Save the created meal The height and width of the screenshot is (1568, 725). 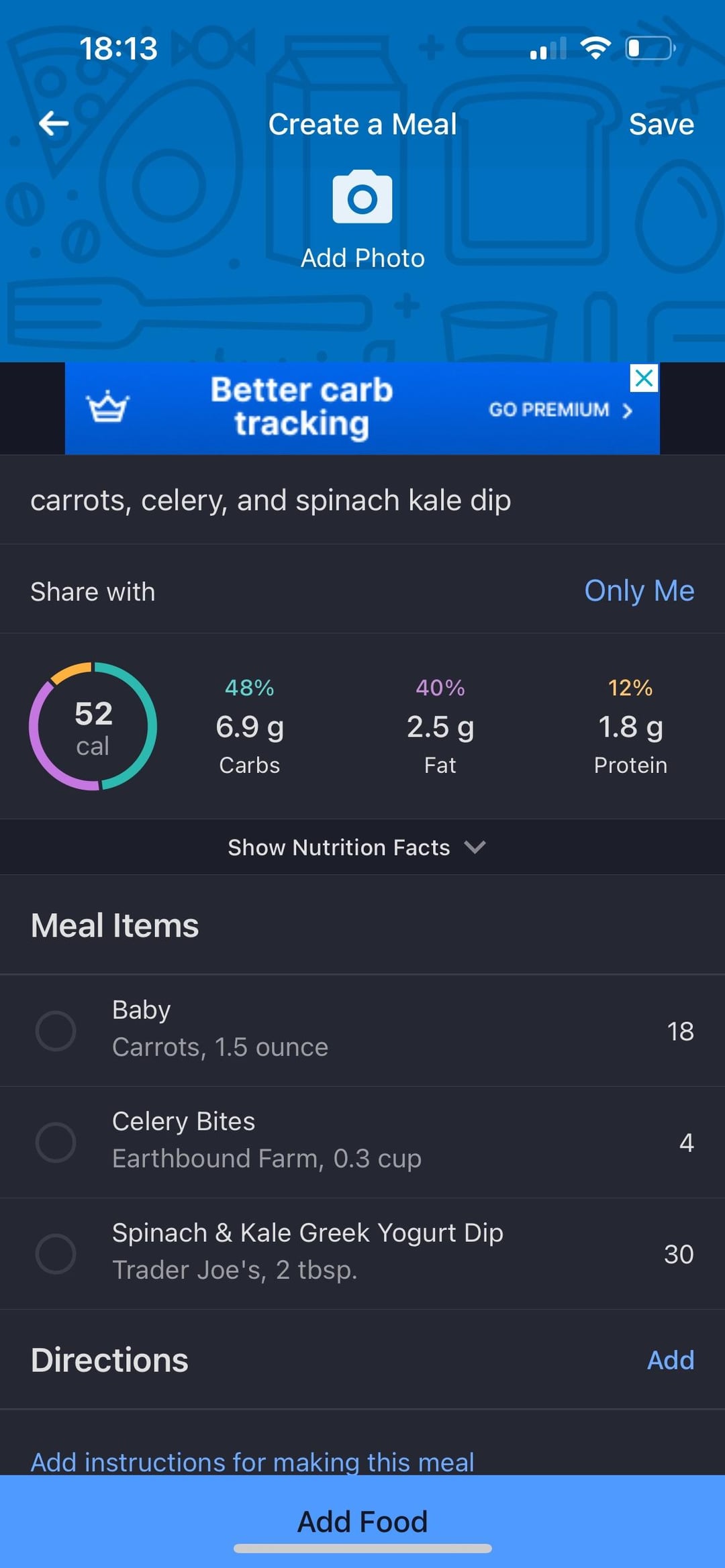[x=661, y=124]
